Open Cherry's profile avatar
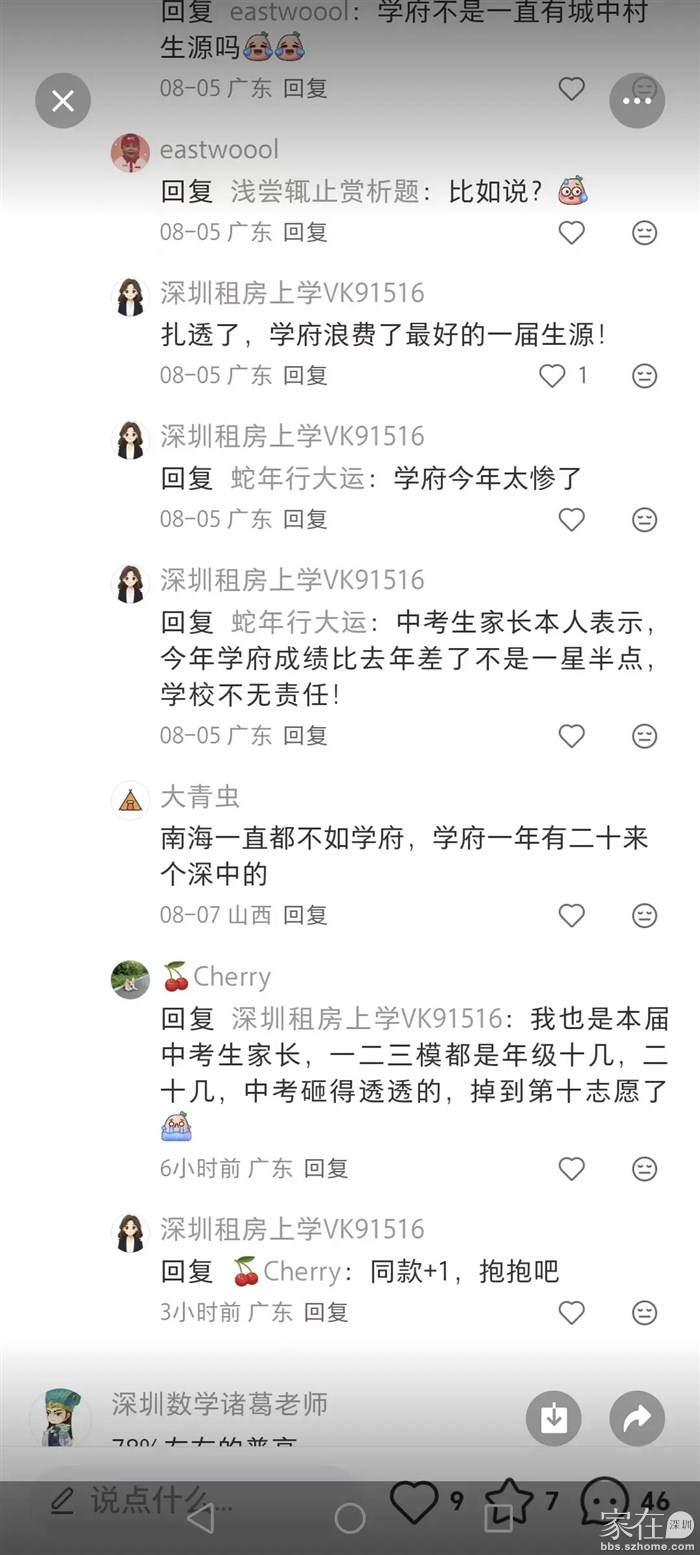The height and width of the screenshot is (1555, 700). [130, 979]
